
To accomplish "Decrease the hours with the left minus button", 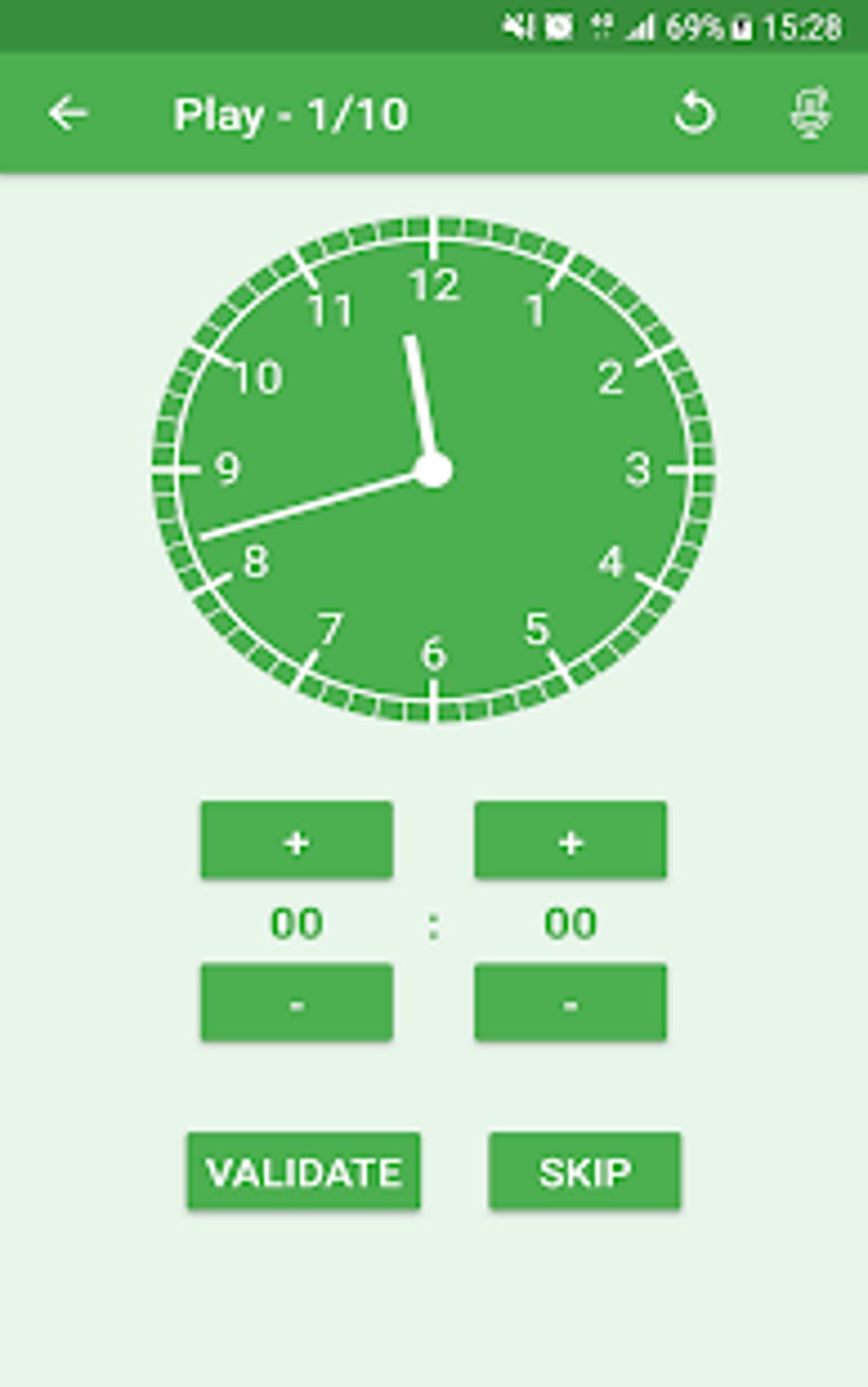I will point(295,1002).
